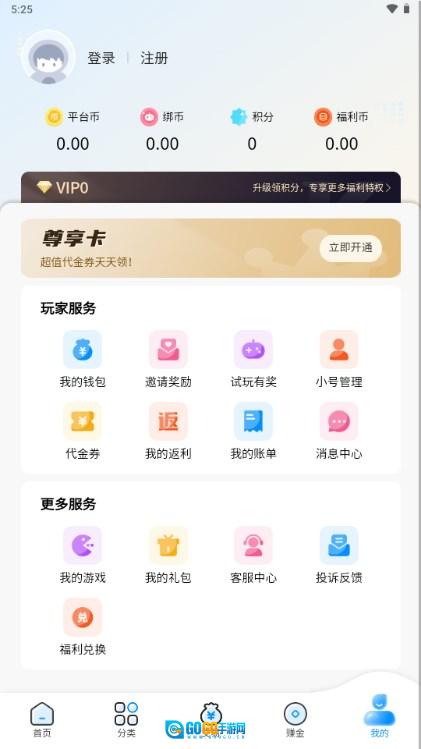Open 我的礼包
The image size is (421, 749).
point(168,555)
